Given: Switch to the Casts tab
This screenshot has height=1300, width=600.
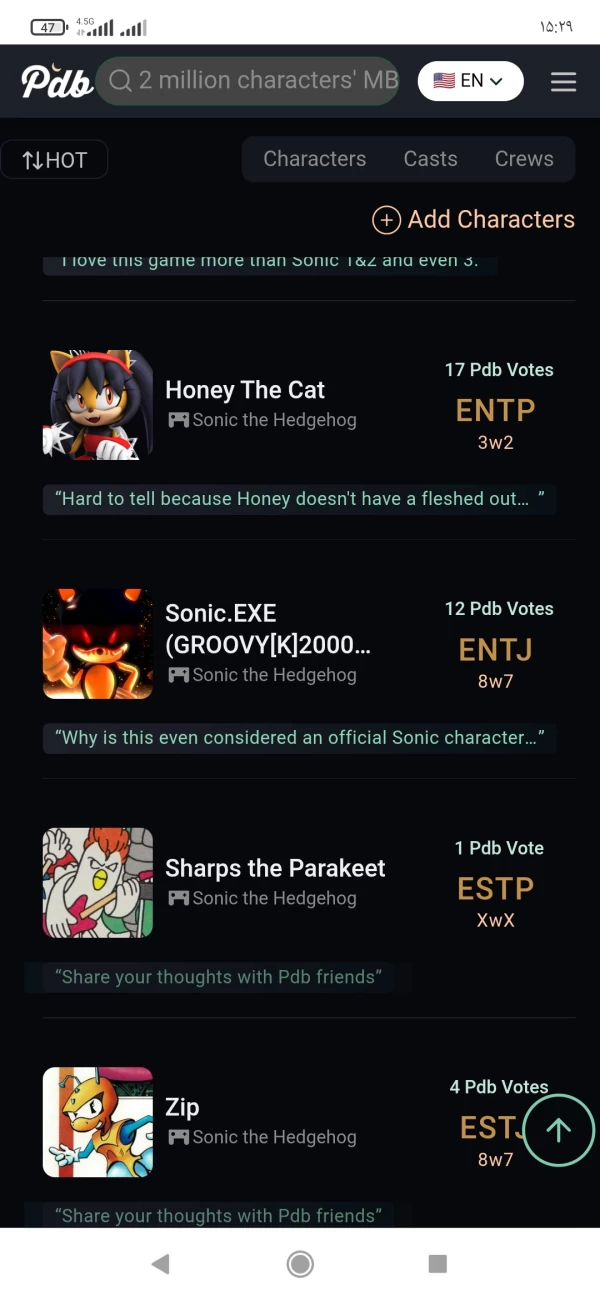Looking at the screenshot, I should pos(430,159).
